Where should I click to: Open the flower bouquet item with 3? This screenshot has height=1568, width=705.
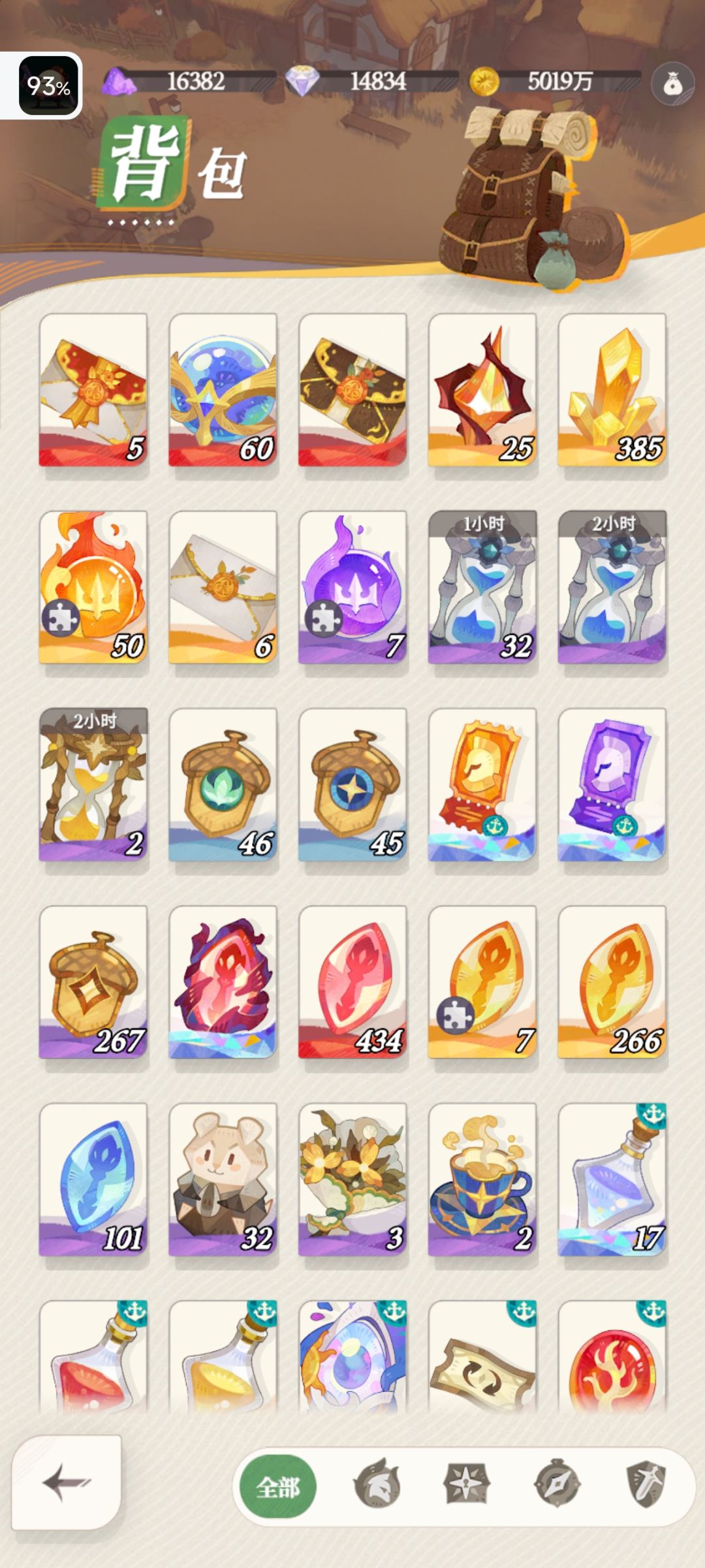[353, 1179]
